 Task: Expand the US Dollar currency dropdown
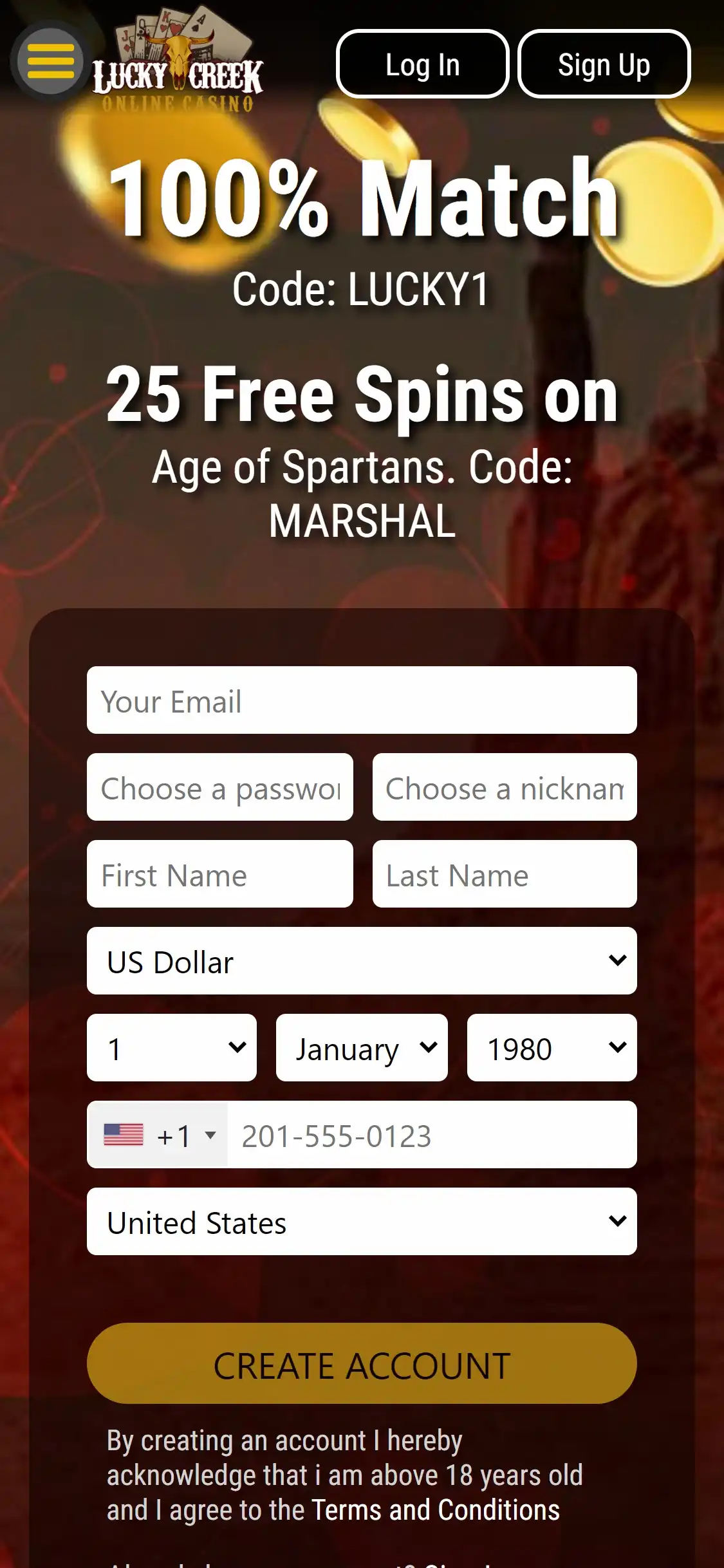click(362, 961)
